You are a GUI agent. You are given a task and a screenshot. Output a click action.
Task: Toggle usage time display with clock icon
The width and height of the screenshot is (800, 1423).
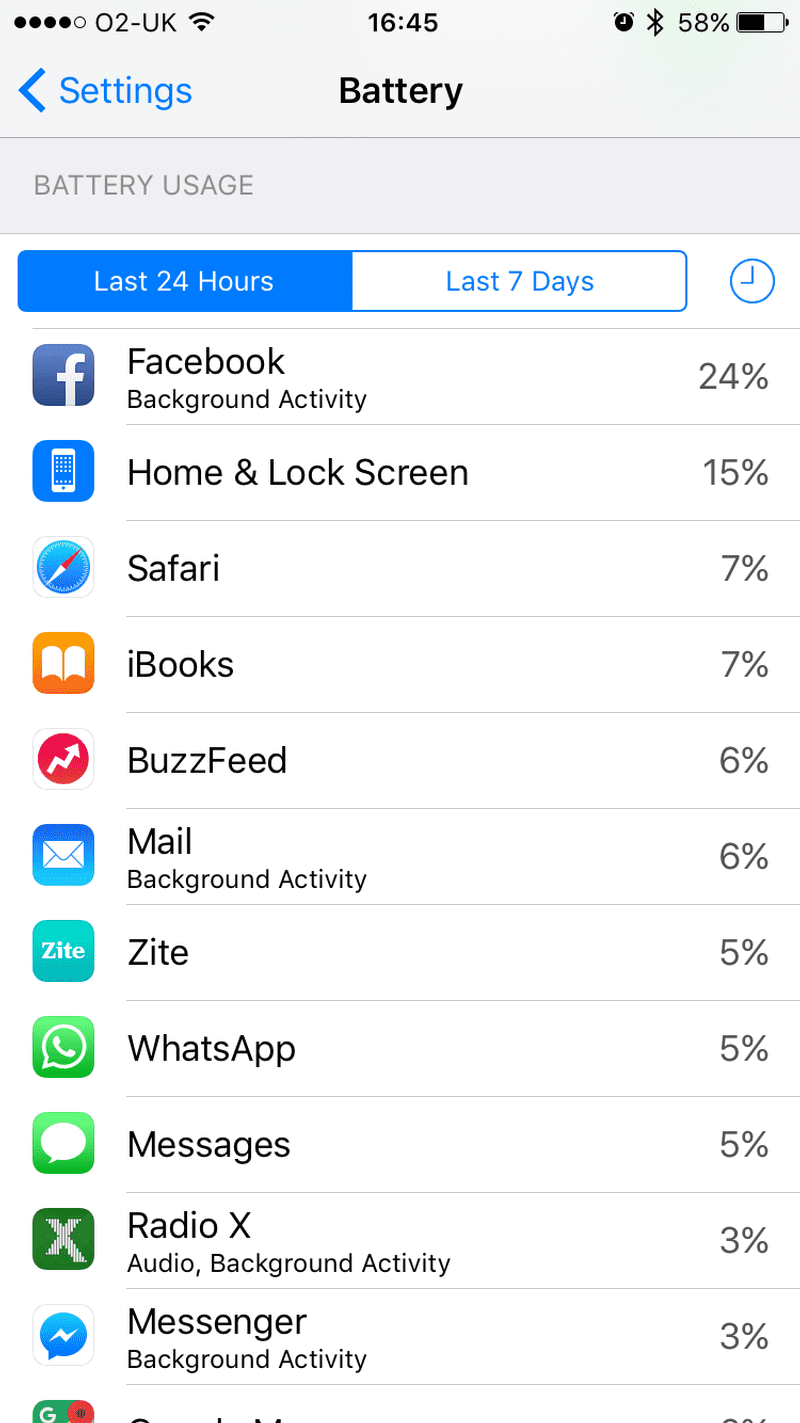tap(751, 281)
